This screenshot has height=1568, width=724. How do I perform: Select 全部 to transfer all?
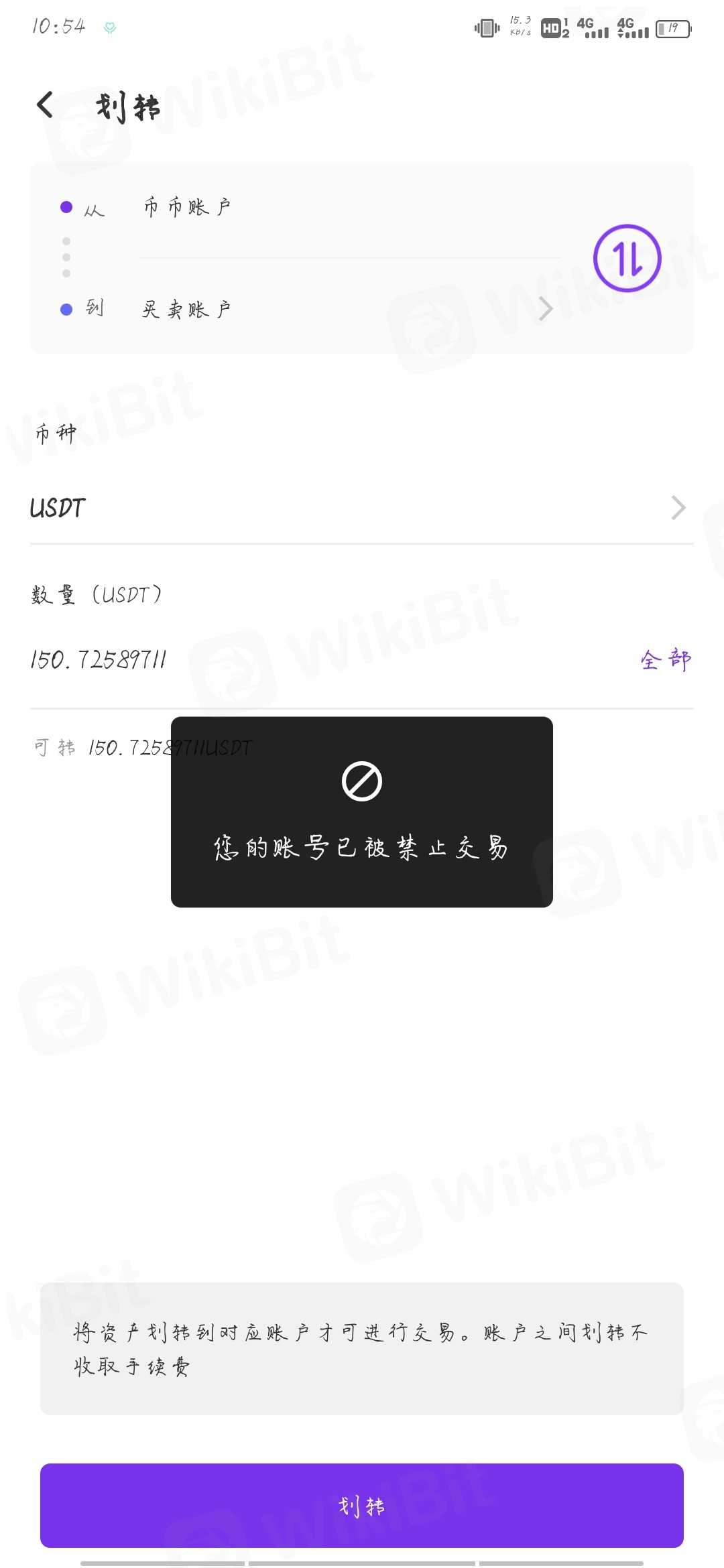pyautogui.click(x=665, y=660)
